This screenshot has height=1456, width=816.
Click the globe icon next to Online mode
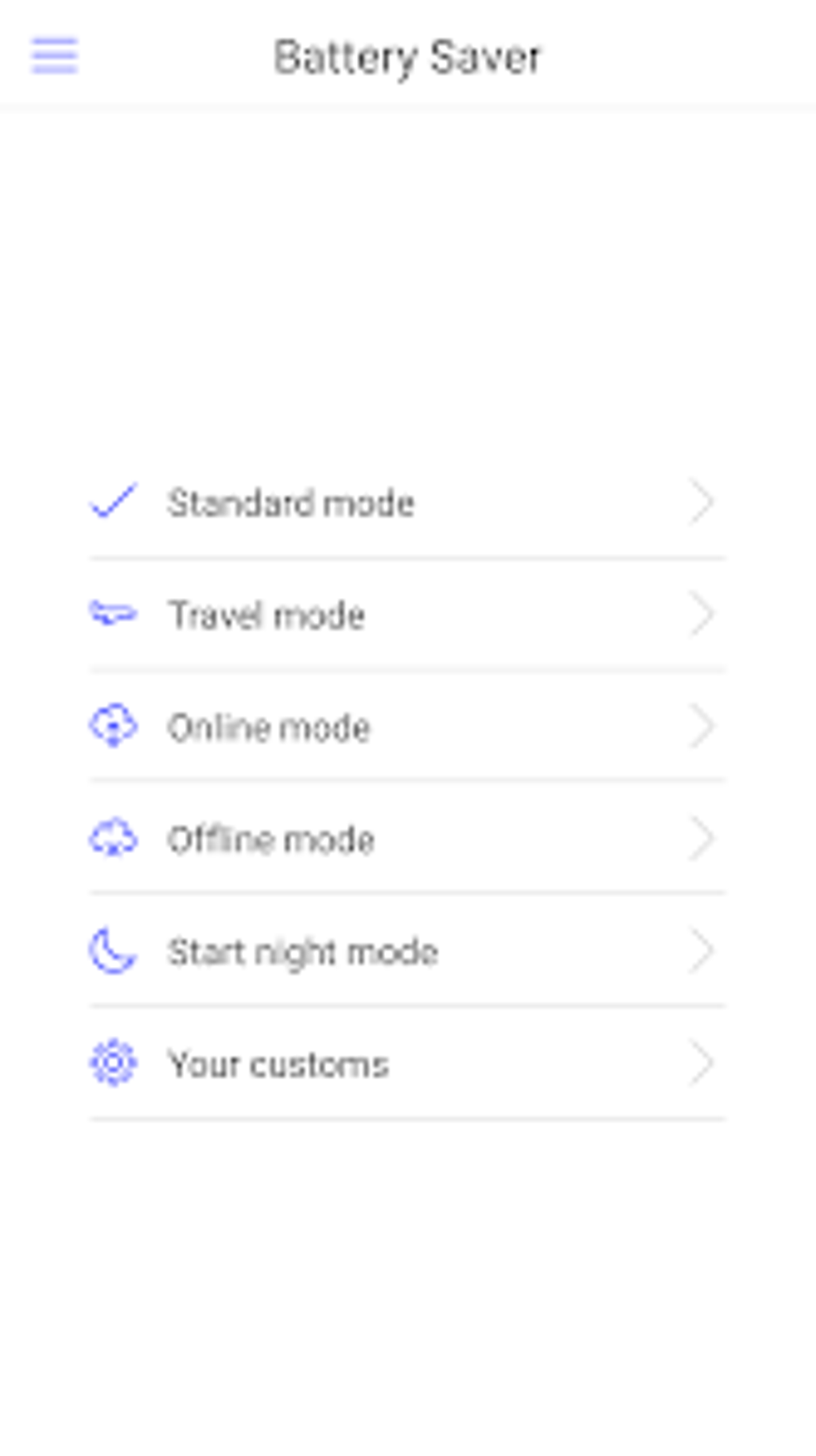click(113, 727)
